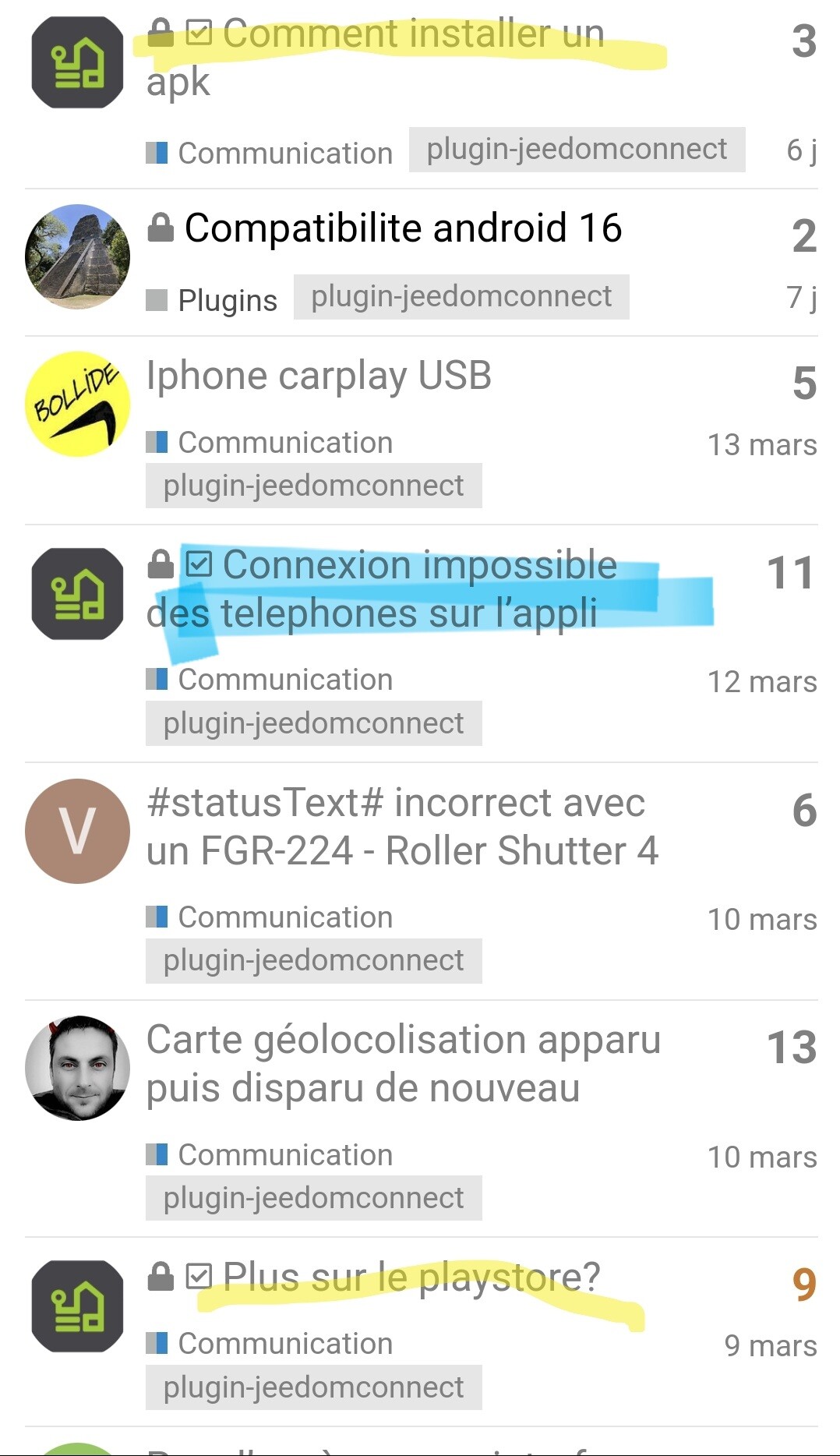
Task: Select plugin-jeedomconnect tag under '#statusText# incorrect'
Action: (313, 961)
